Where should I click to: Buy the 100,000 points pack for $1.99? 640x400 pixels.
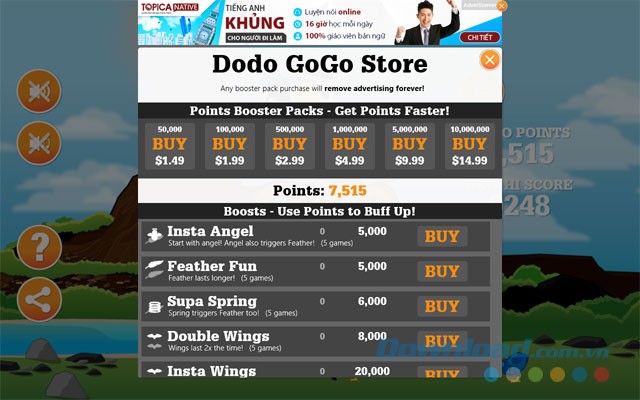coord(230,145)
